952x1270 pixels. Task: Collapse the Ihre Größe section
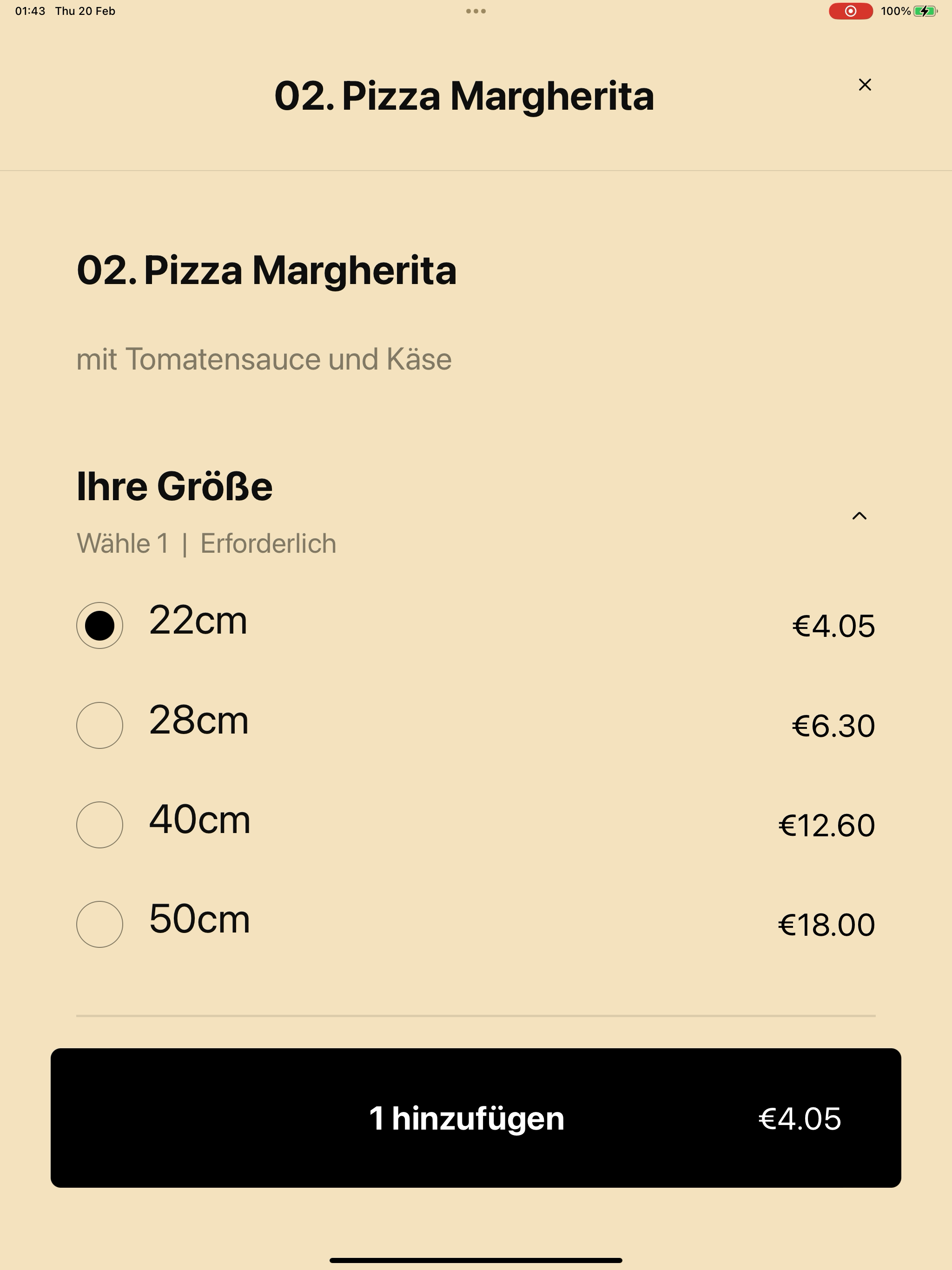click(x=859, y=516)
